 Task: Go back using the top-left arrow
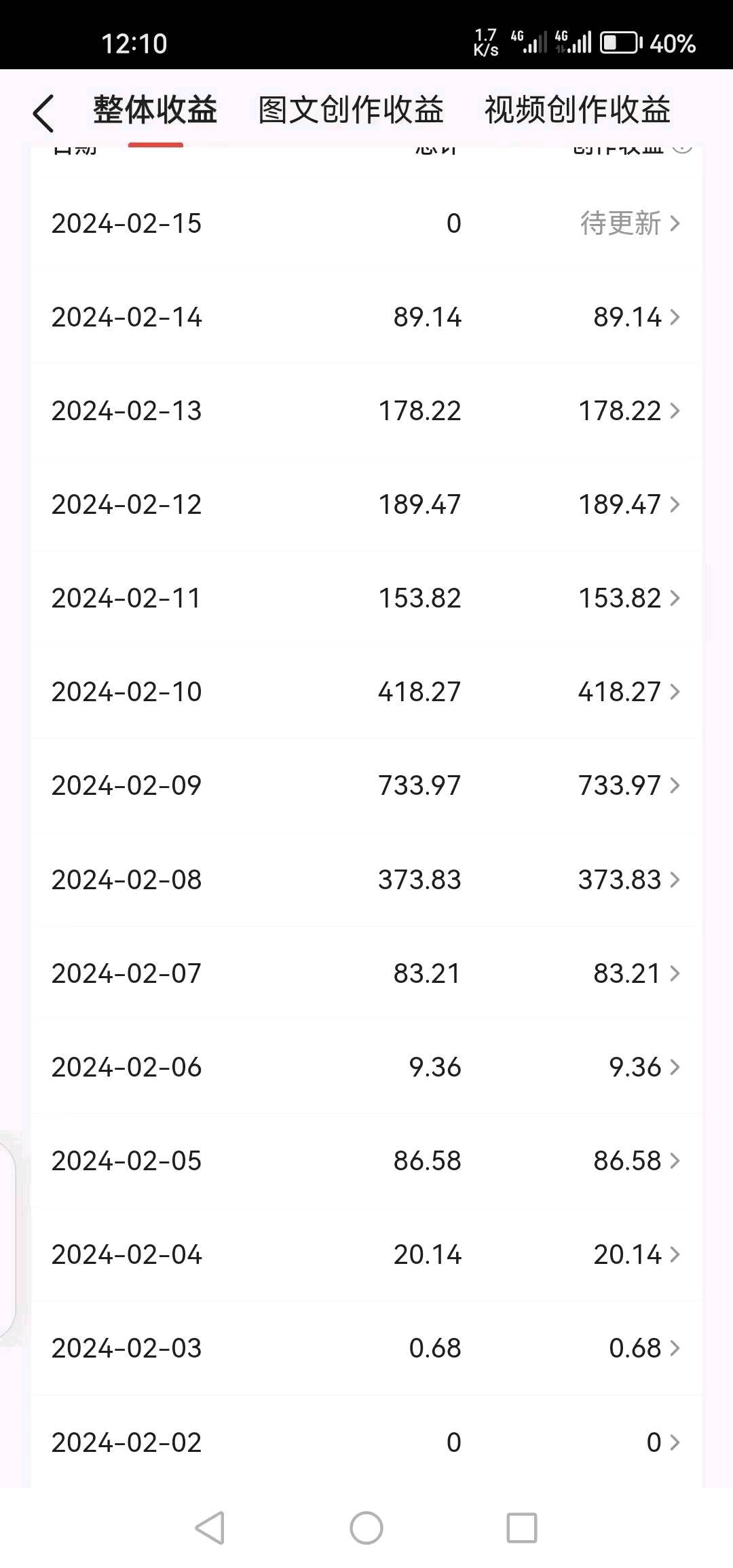pyautogui.click(x=43, y=113)
